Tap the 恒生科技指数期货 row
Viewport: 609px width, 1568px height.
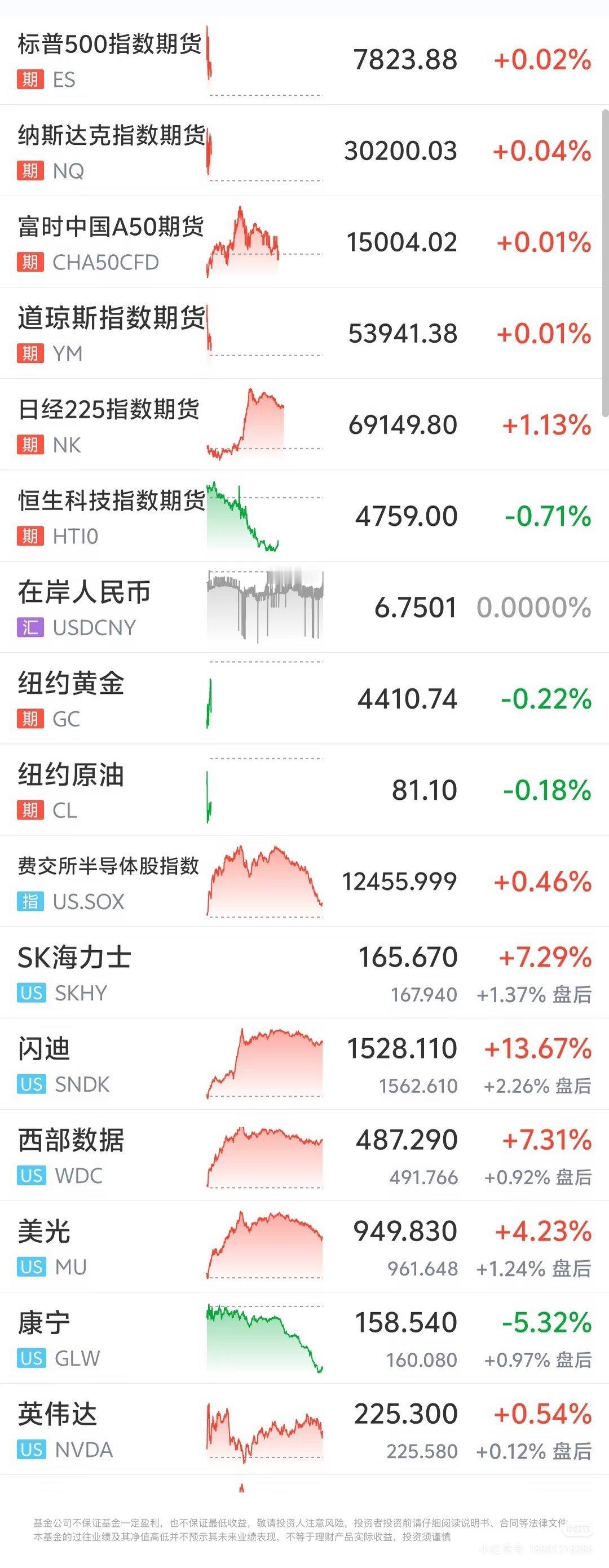coord(304,516)
